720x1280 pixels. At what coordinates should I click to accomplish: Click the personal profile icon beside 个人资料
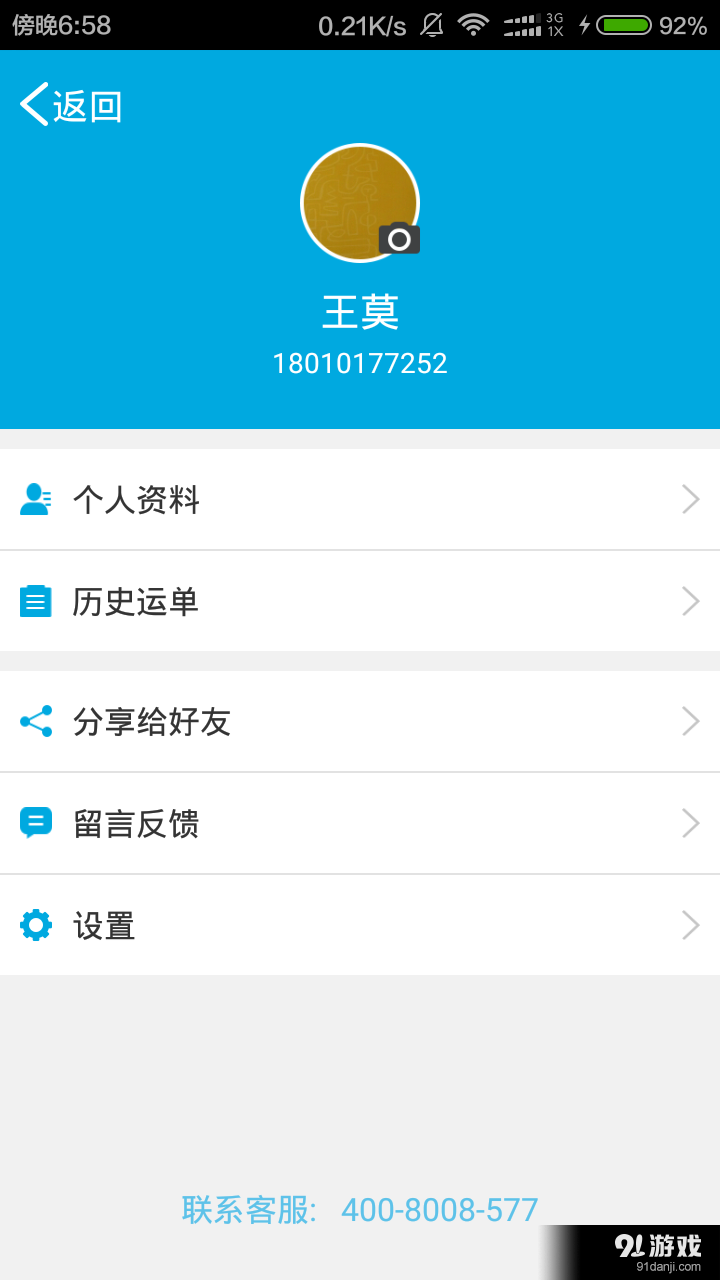click(36, 499)
